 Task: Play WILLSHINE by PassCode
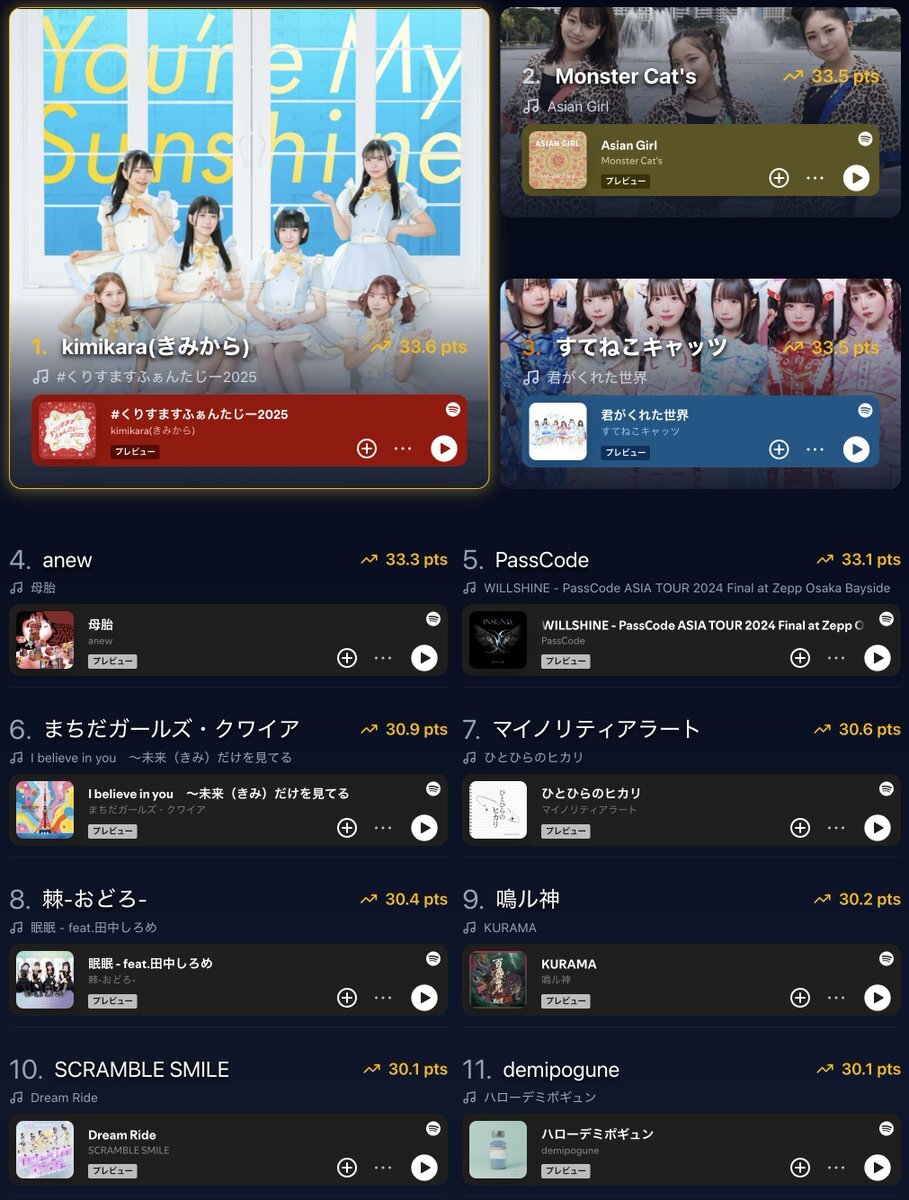pyautogui.click(x=877, y=658)
